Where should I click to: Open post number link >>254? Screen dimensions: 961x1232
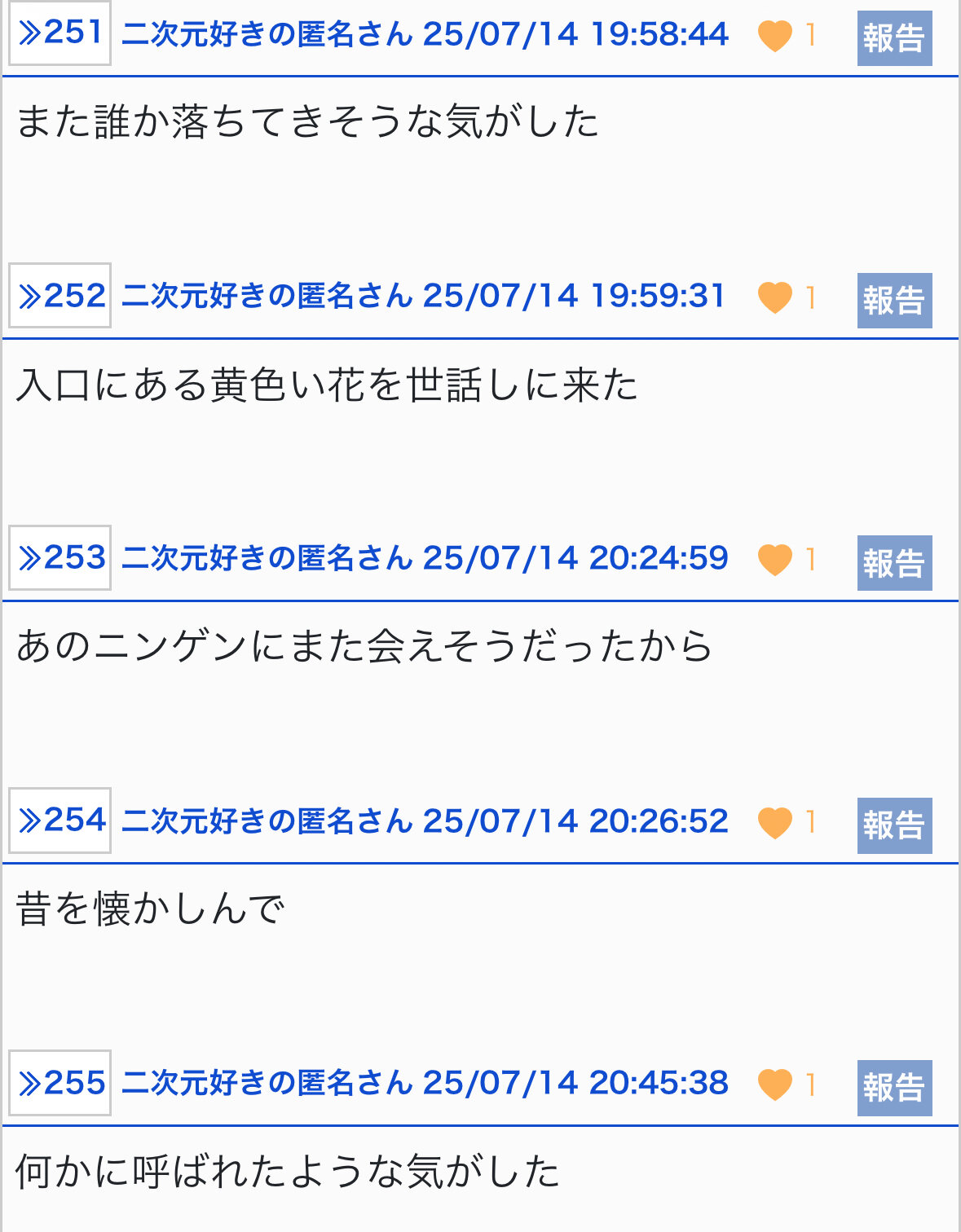coord(60,821)
